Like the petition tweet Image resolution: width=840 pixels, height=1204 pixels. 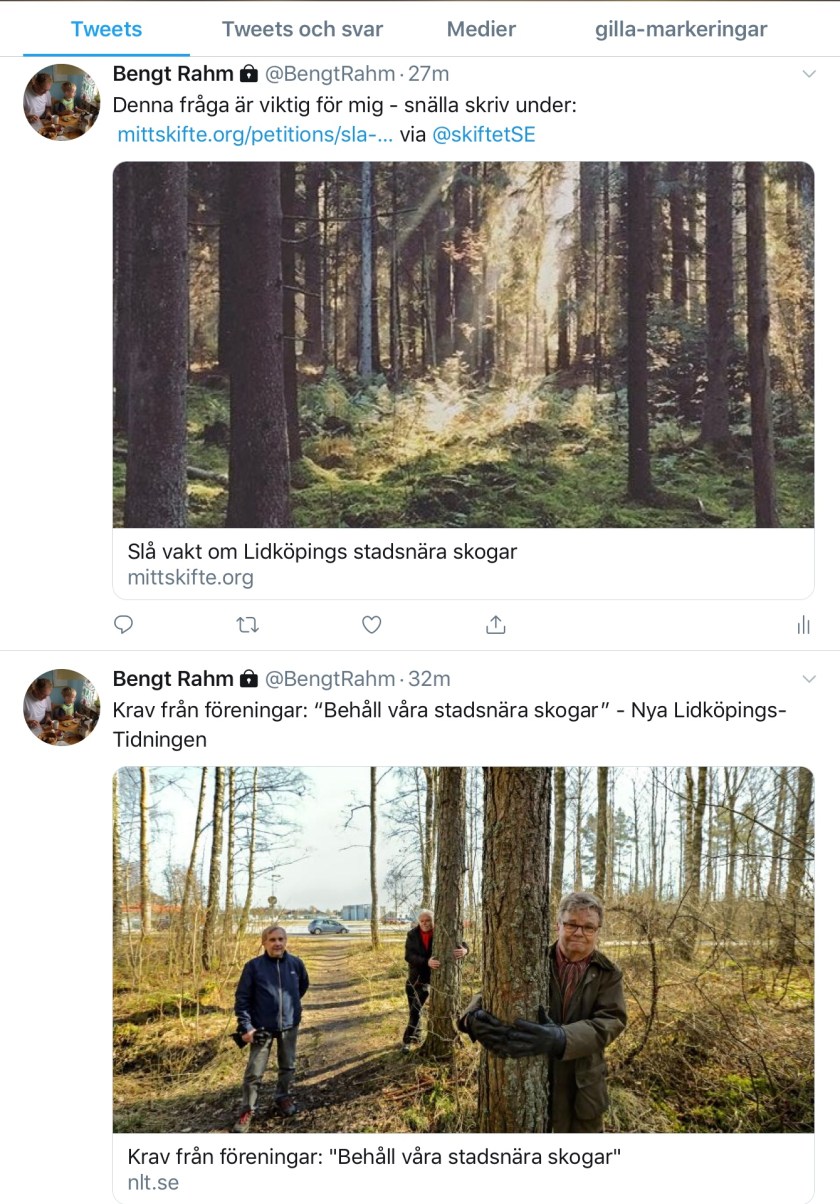371,625
